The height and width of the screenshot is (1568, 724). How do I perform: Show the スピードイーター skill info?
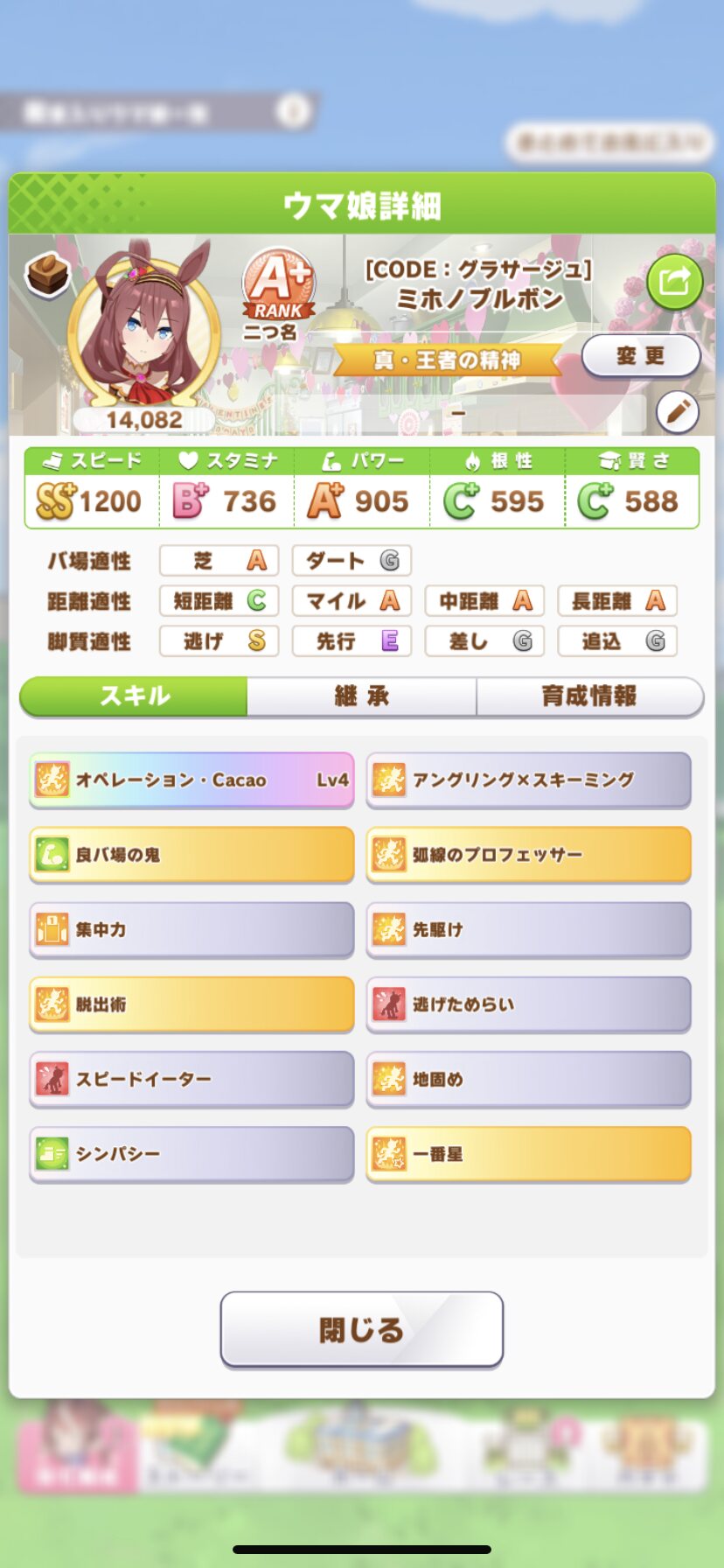point(191,1079)
